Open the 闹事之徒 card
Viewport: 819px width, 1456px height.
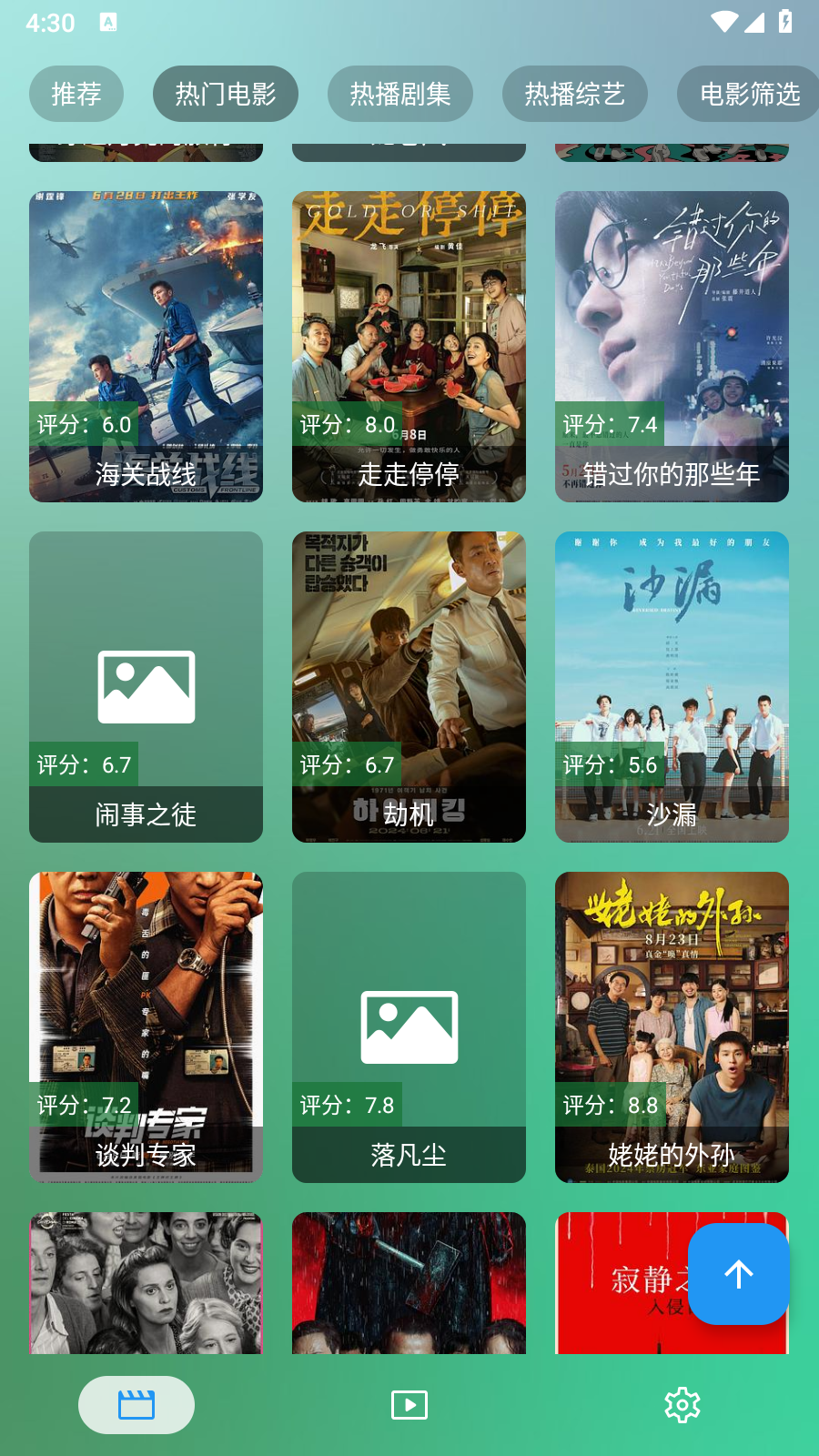146,686
